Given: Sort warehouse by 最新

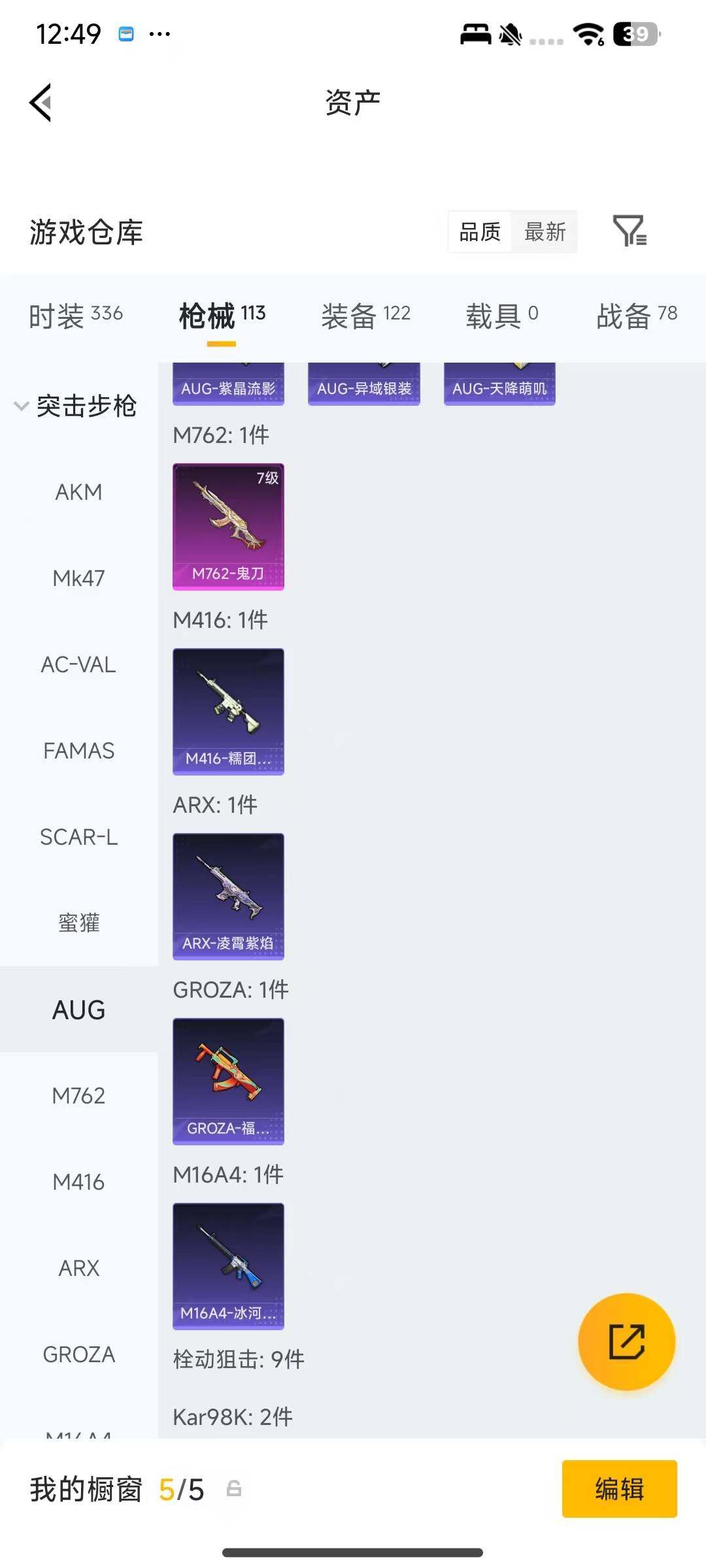Looking at the screenshot, I should (x=545, y=232).
